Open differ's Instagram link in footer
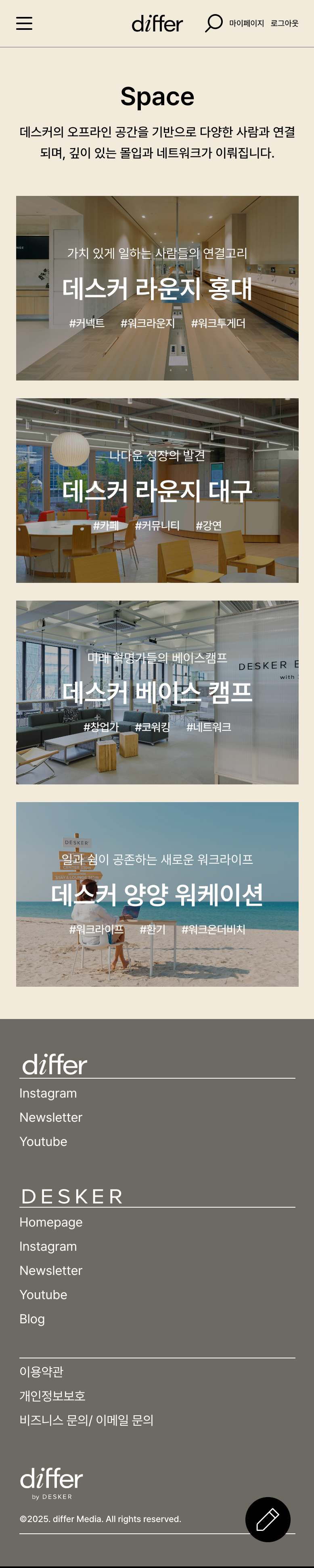Image resolution: width=314 pixels, height=1568 pixels. click(48, 1093)
